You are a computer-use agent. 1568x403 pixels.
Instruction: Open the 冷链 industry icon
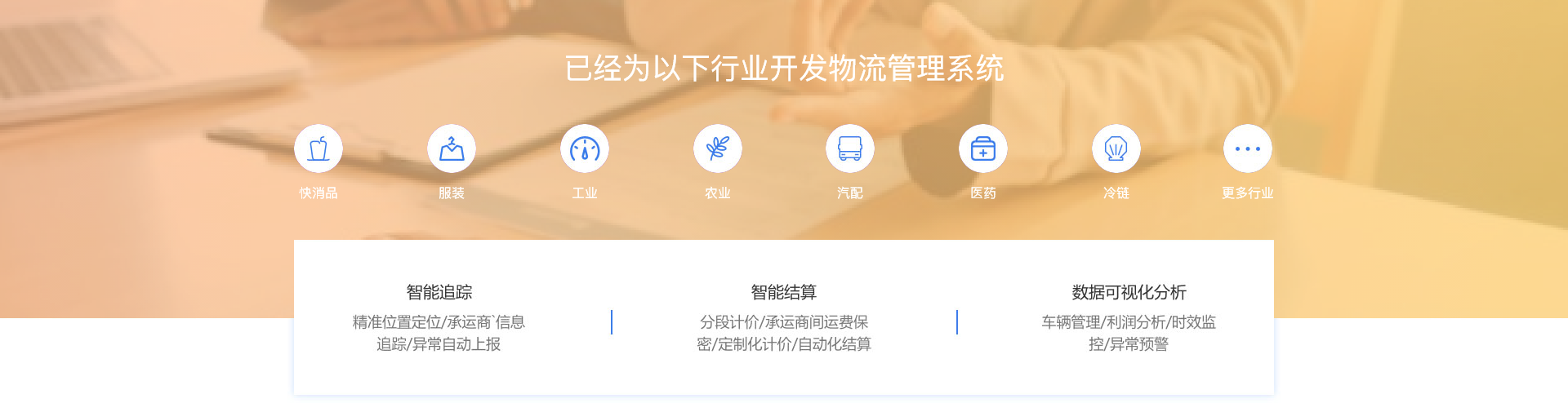tap(1116, 148)
